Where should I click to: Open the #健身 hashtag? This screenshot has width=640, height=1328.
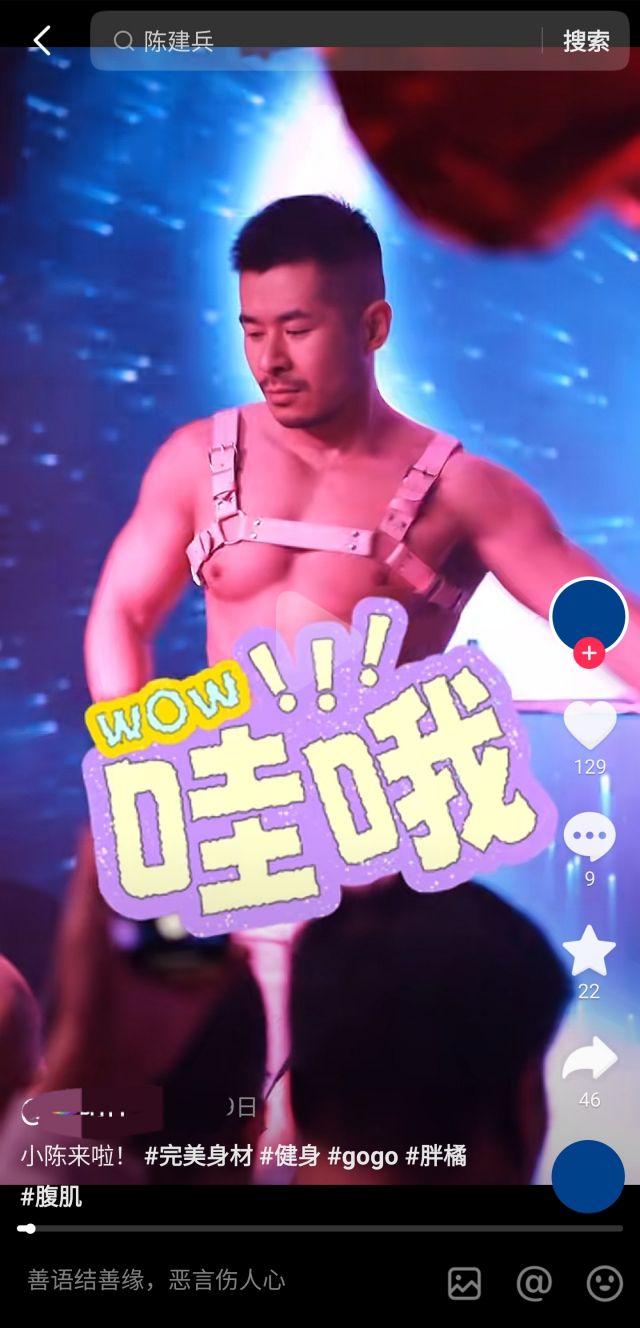290,1157
